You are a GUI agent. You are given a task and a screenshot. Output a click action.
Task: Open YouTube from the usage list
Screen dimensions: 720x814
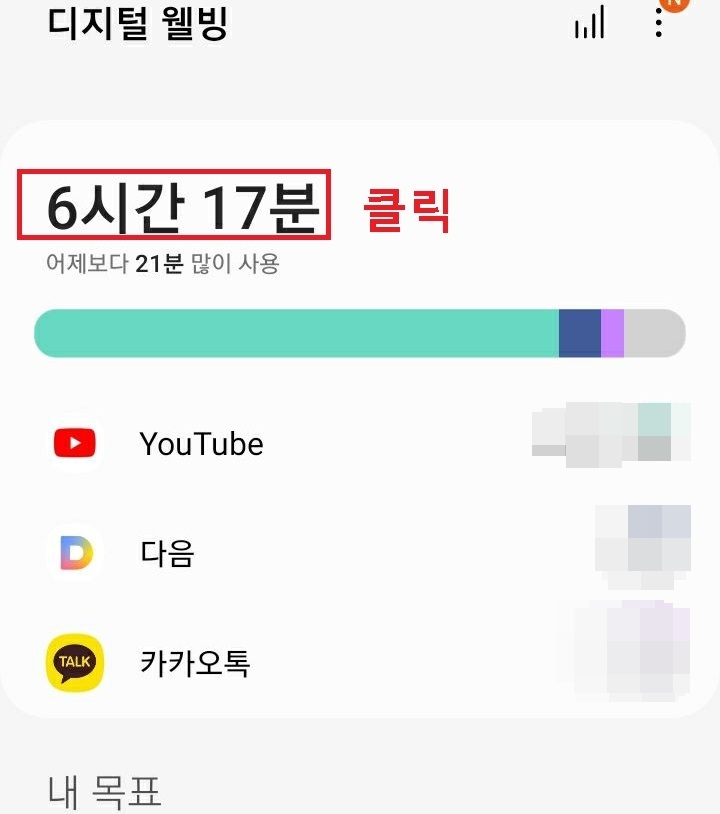coord(201,444)
